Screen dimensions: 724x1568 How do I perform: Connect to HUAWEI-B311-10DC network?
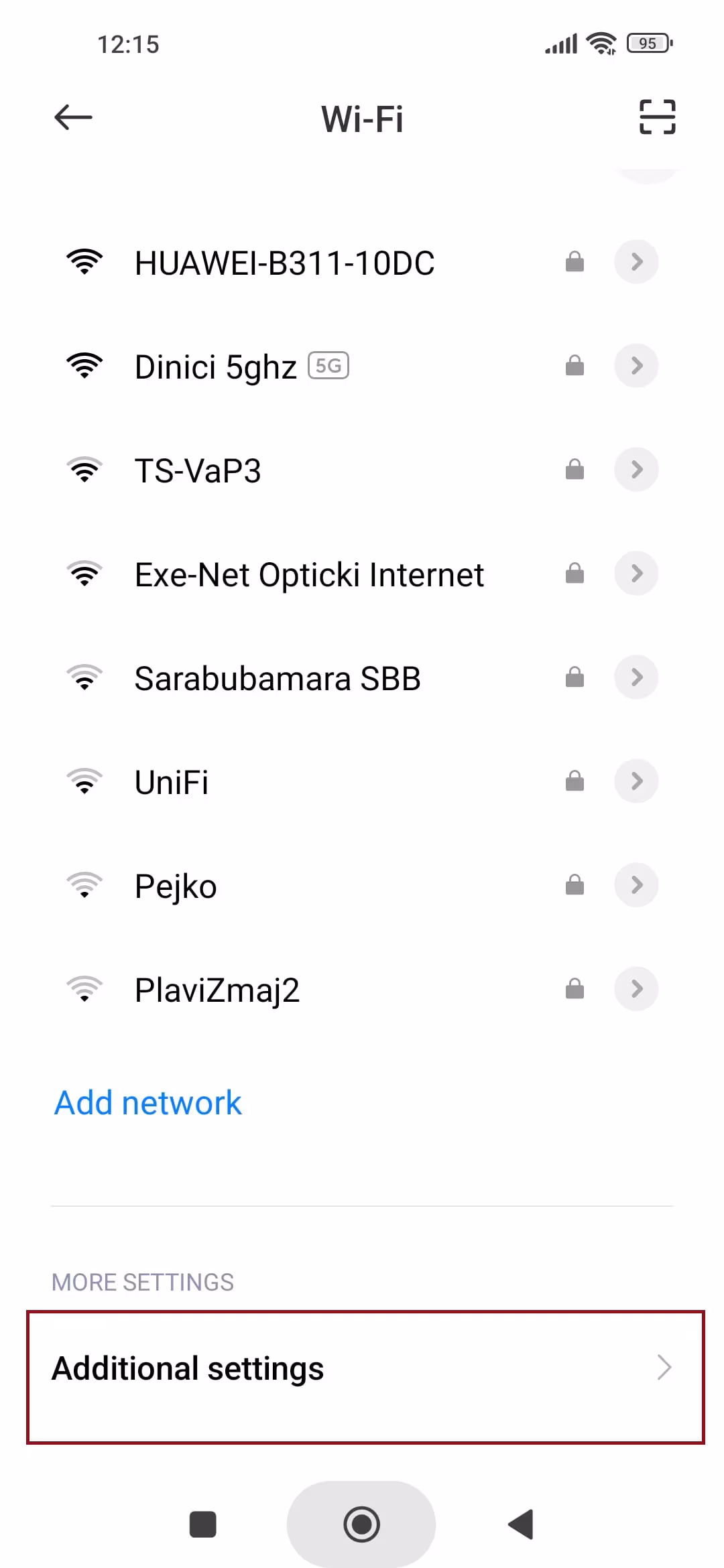[284, 263]
